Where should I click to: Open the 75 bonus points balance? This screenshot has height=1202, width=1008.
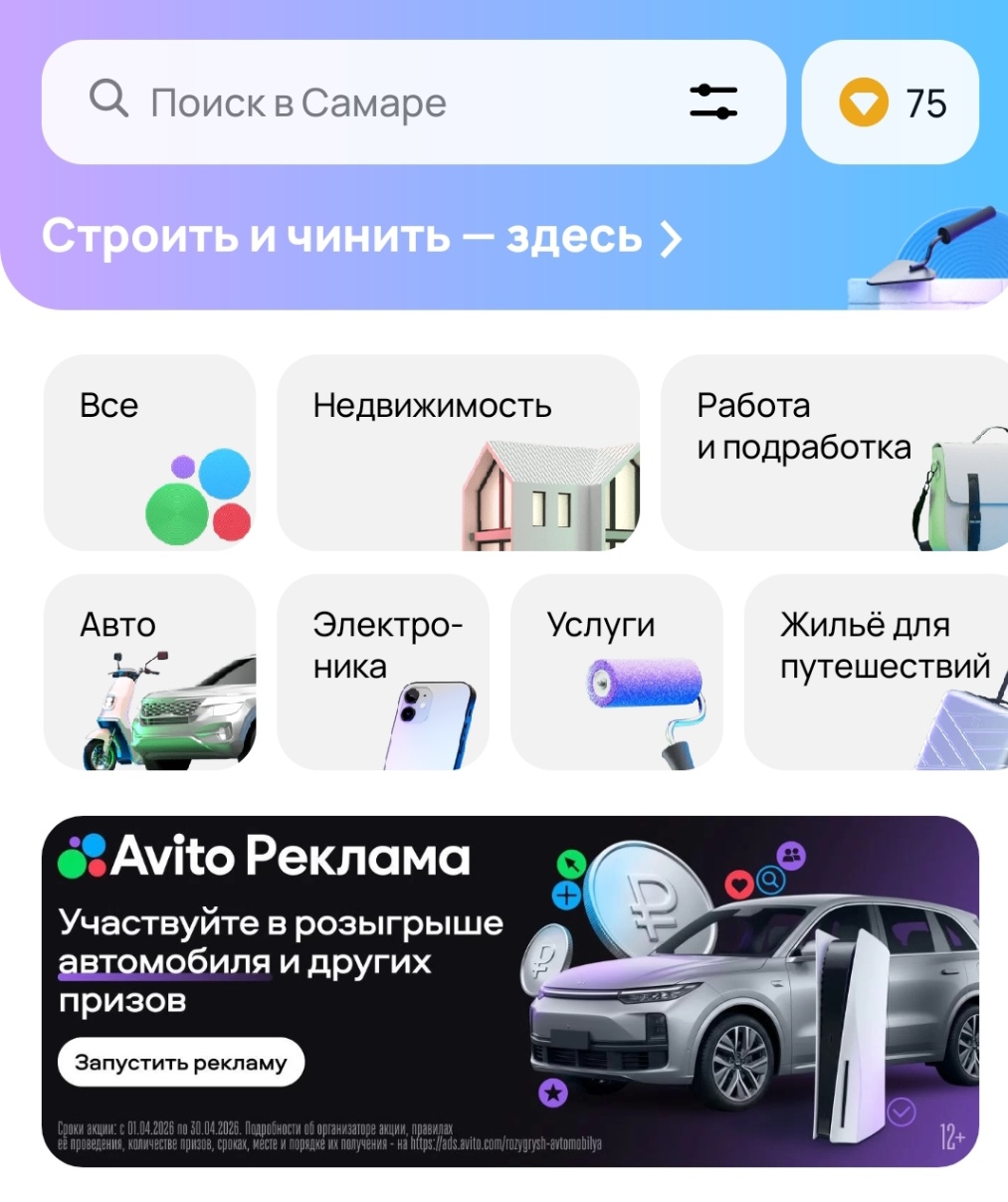[x=891, y=102]
